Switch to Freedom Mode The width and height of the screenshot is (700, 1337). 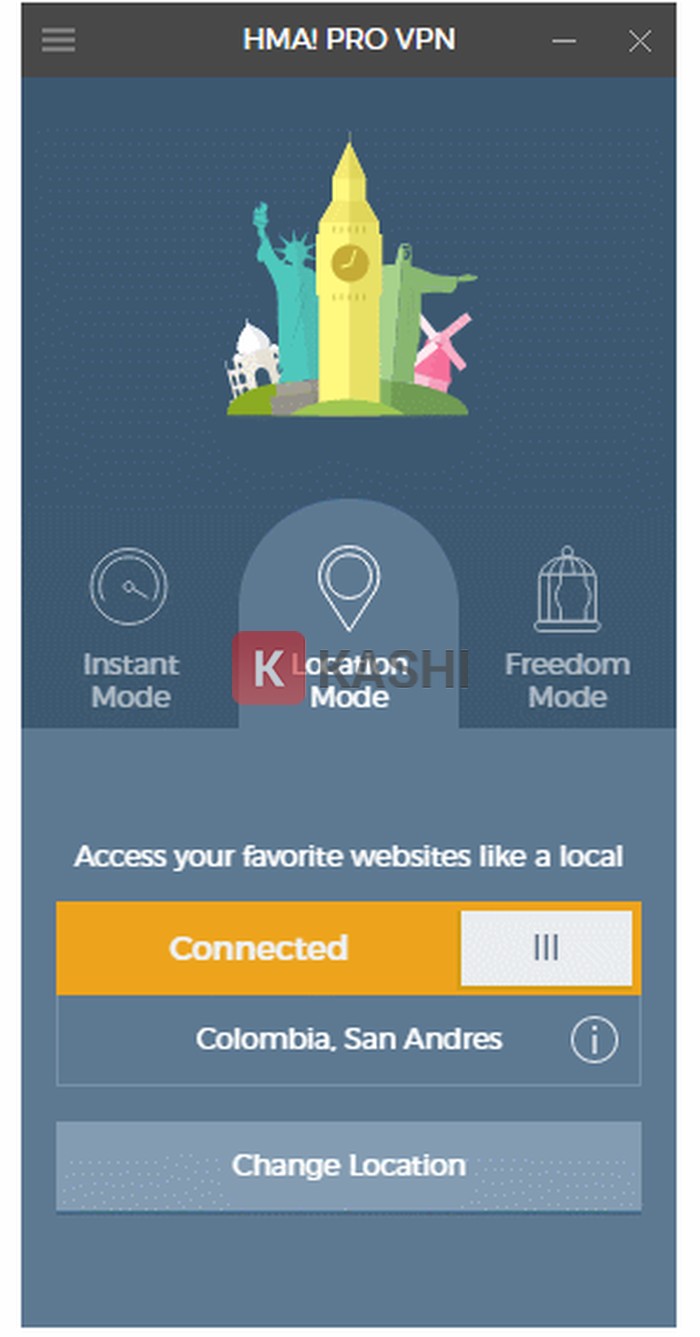pos(567,627)
